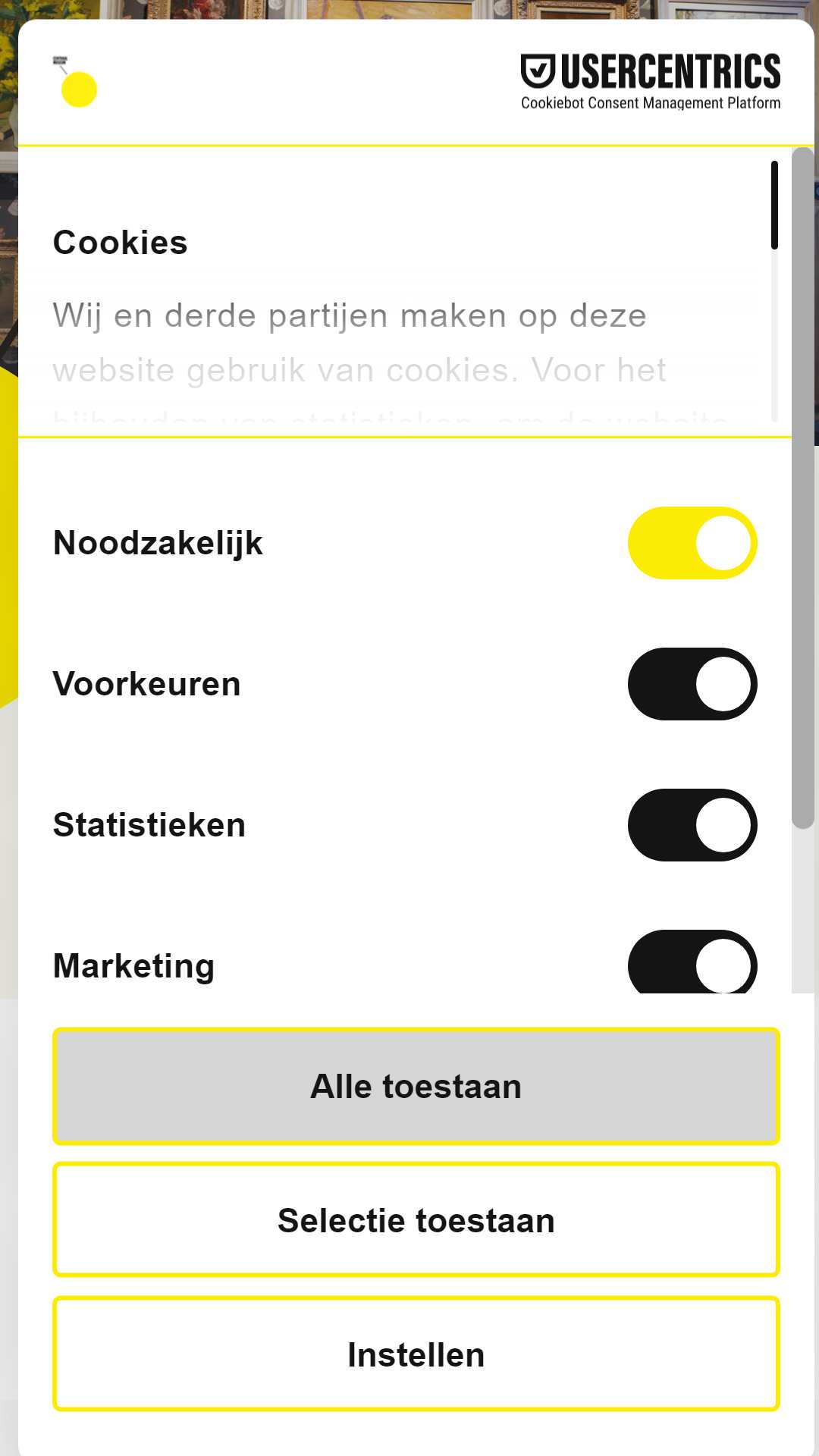Screen dimensions: 819x1456
Task: Toggle the Marketing cookies switch
Action: pyautogui.click(x=692, y=963)
